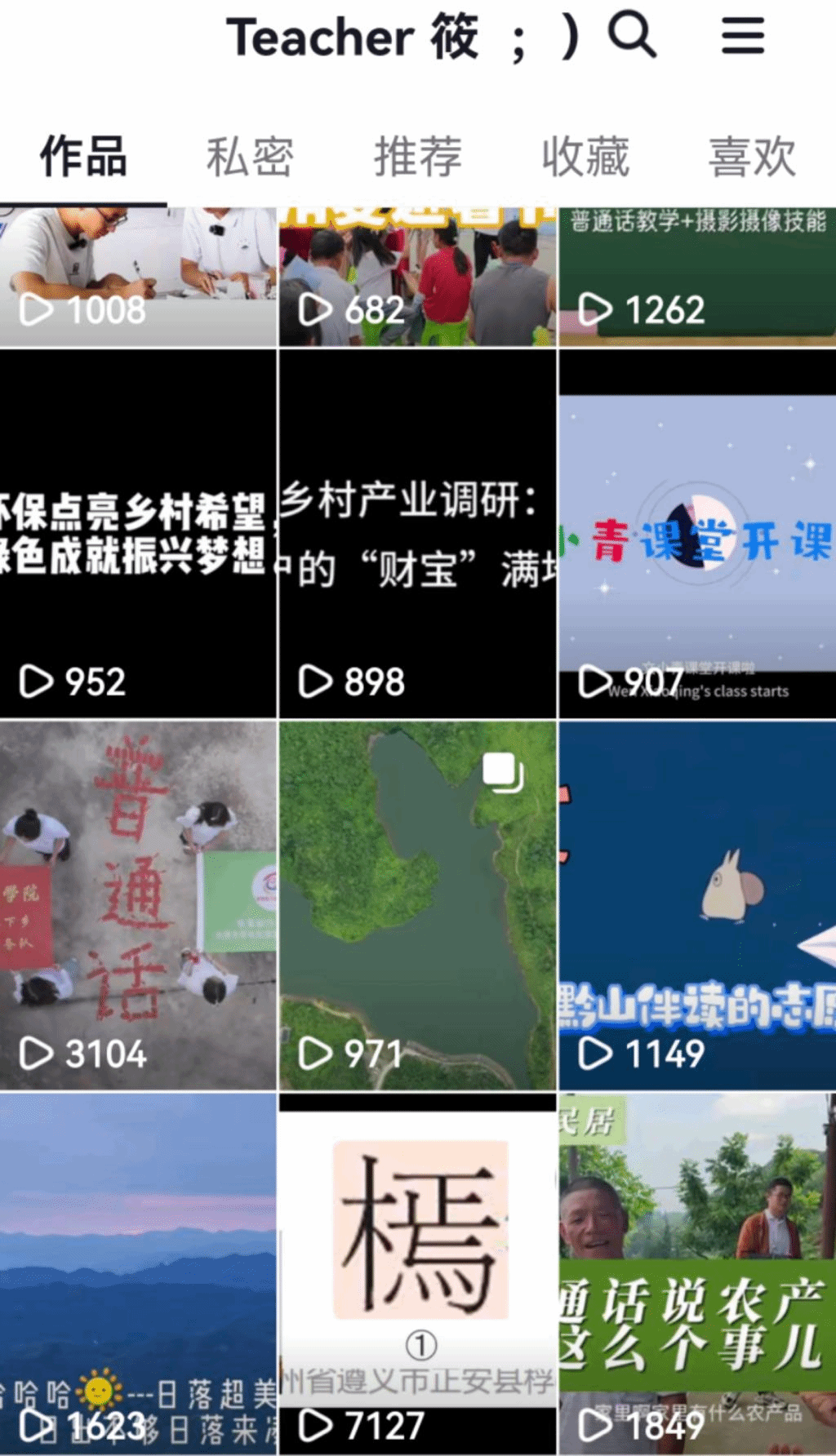Open the sunset mountain video with 1623 plays
This screenshot has height=1456, width=836.
pos(138,1273)
